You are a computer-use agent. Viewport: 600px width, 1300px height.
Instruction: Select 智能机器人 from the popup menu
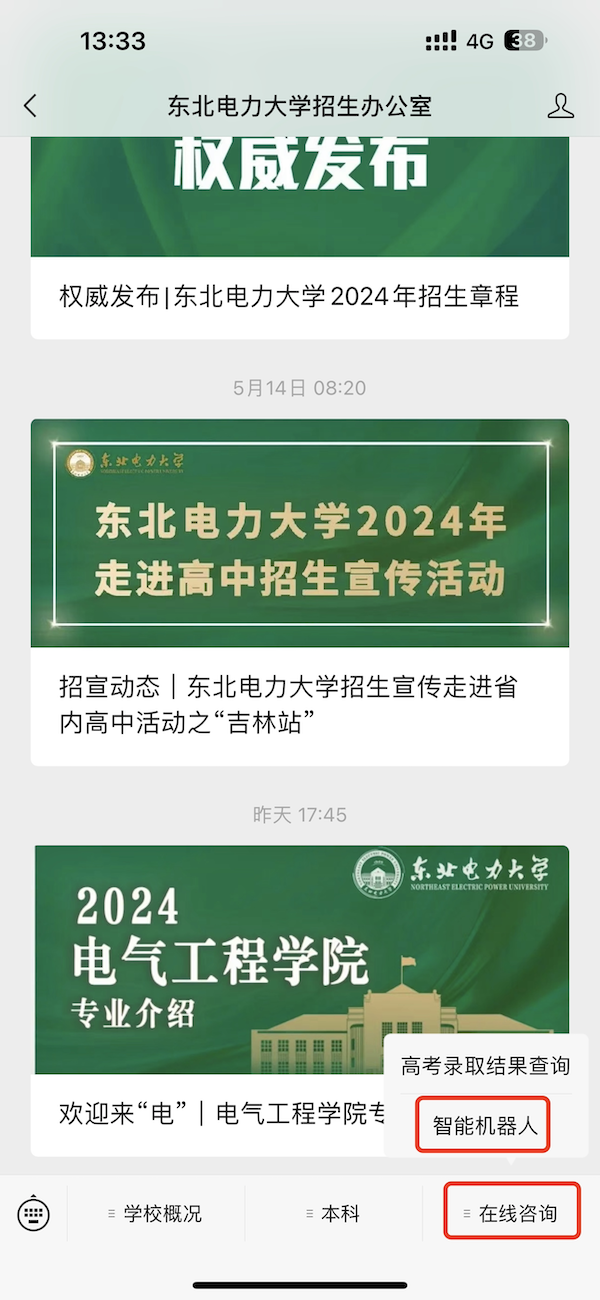coord(485,1126)
